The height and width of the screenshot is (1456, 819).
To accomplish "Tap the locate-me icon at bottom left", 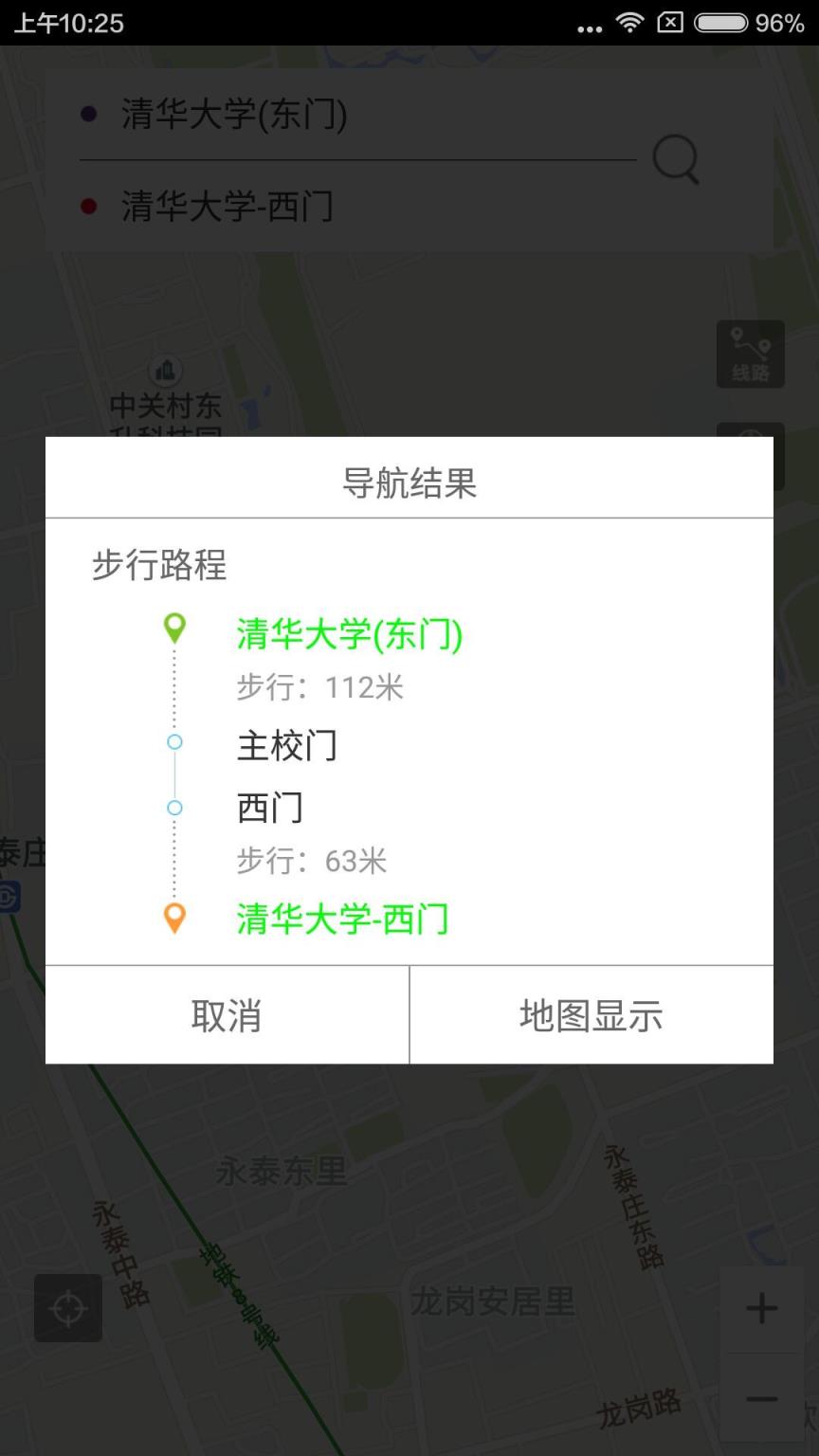I will pyautogui.click(x=67, y=1307).
